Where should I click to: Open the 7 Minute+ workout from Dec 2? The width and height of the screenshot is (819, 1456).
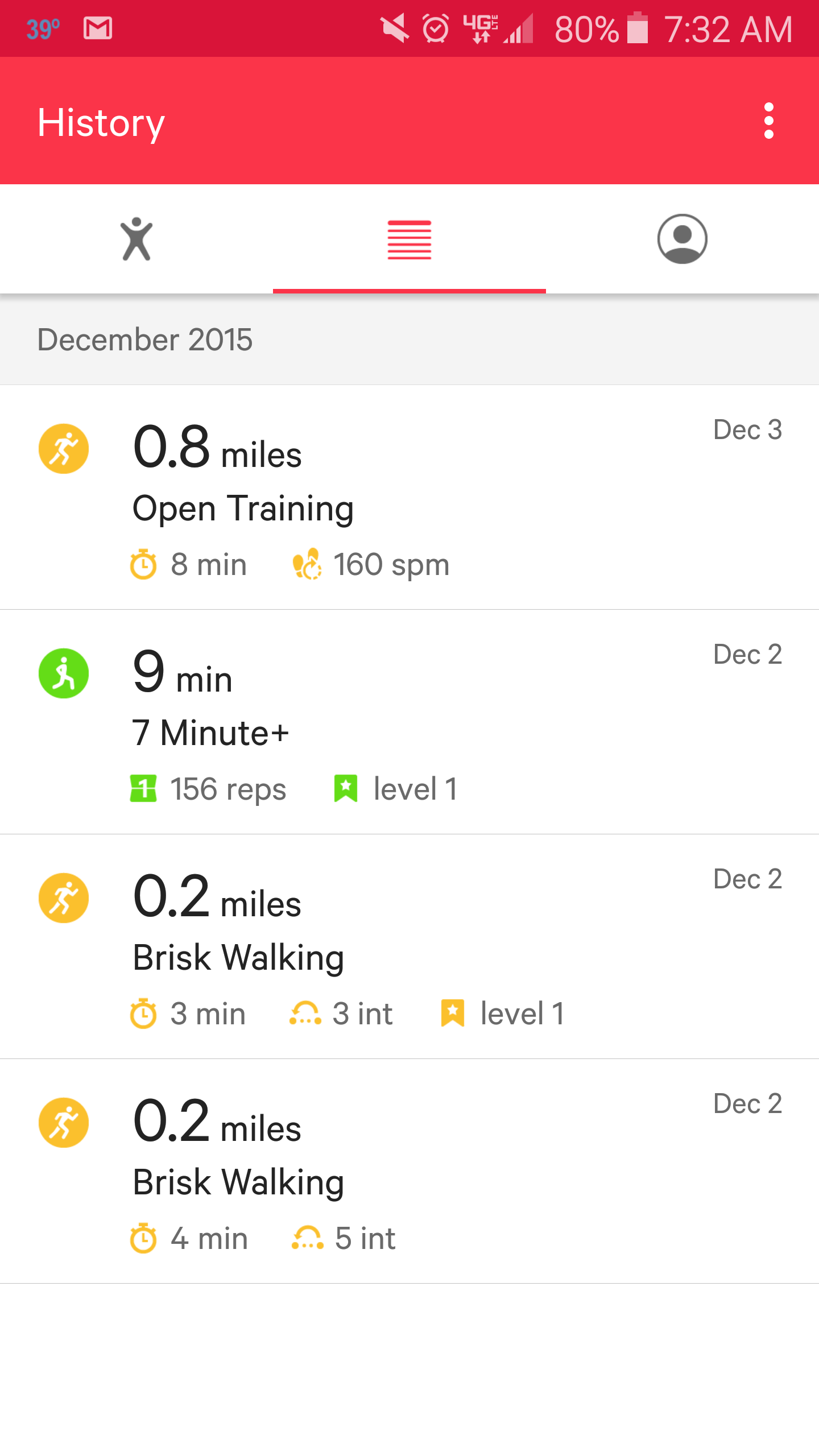[409, 722]
